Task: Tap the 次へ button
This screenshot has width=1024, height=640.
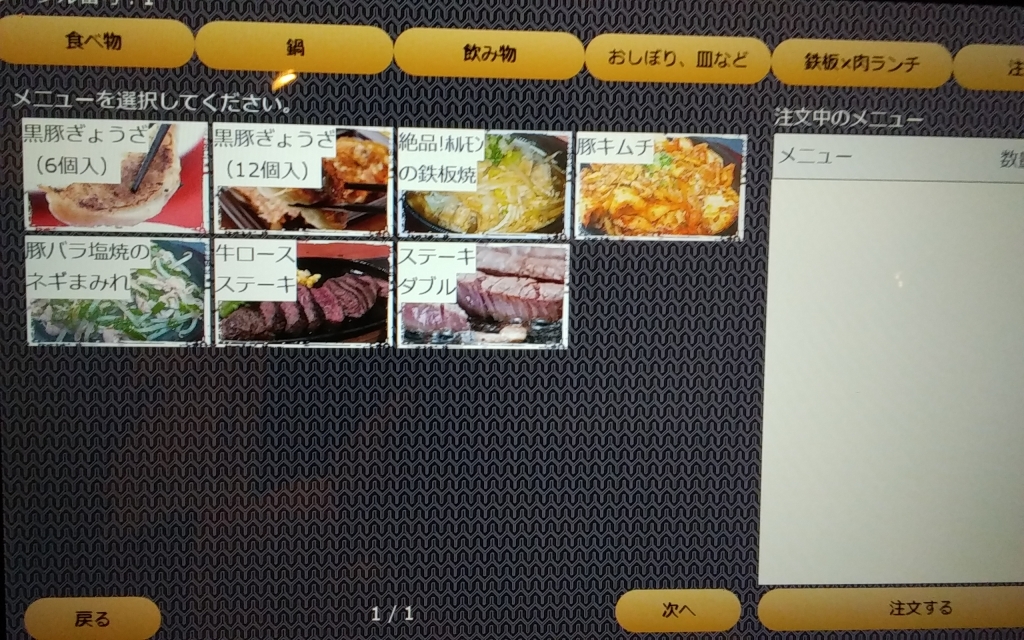Action: tap(678, 610)
